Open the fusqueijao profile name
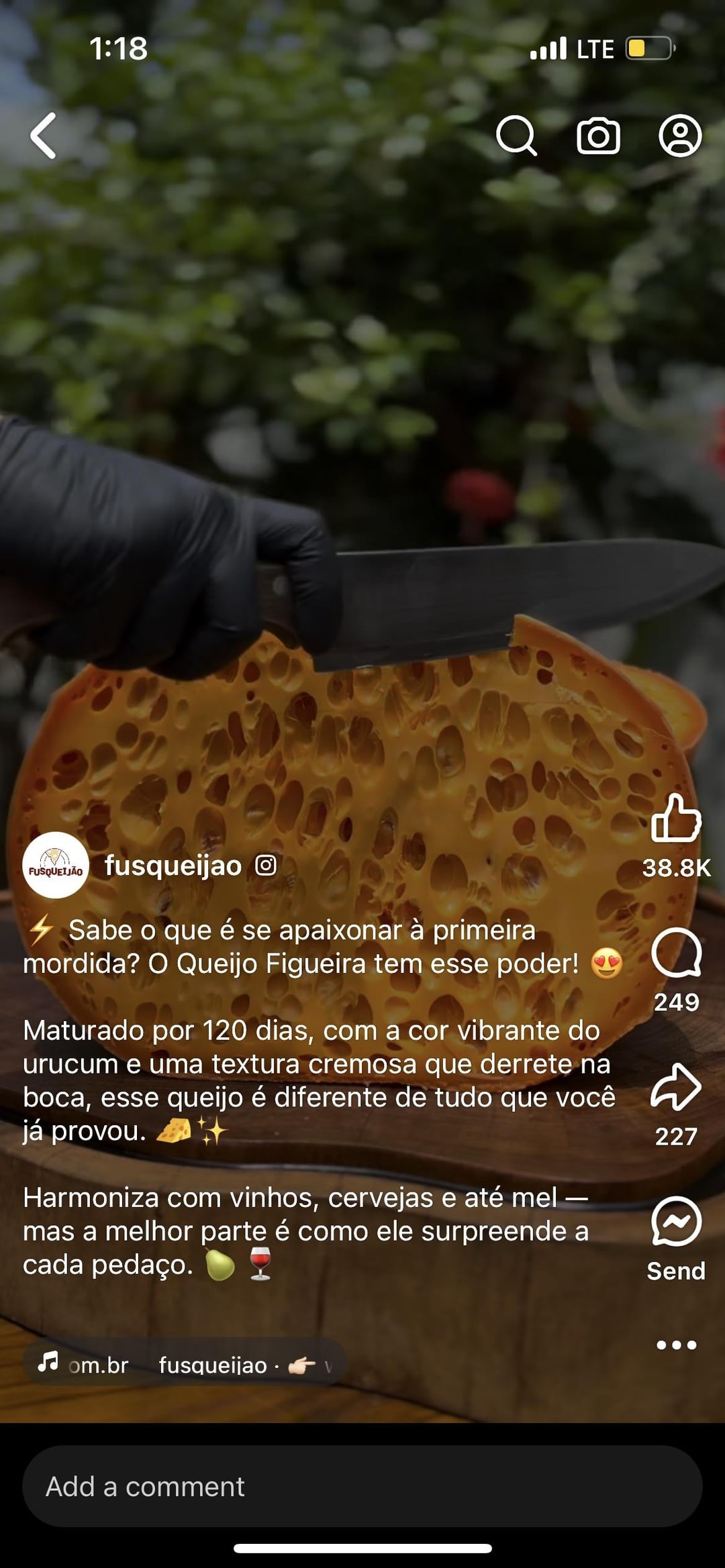Image resolution: width=725 pixels, height=1568 pixels. pos(173,866)
